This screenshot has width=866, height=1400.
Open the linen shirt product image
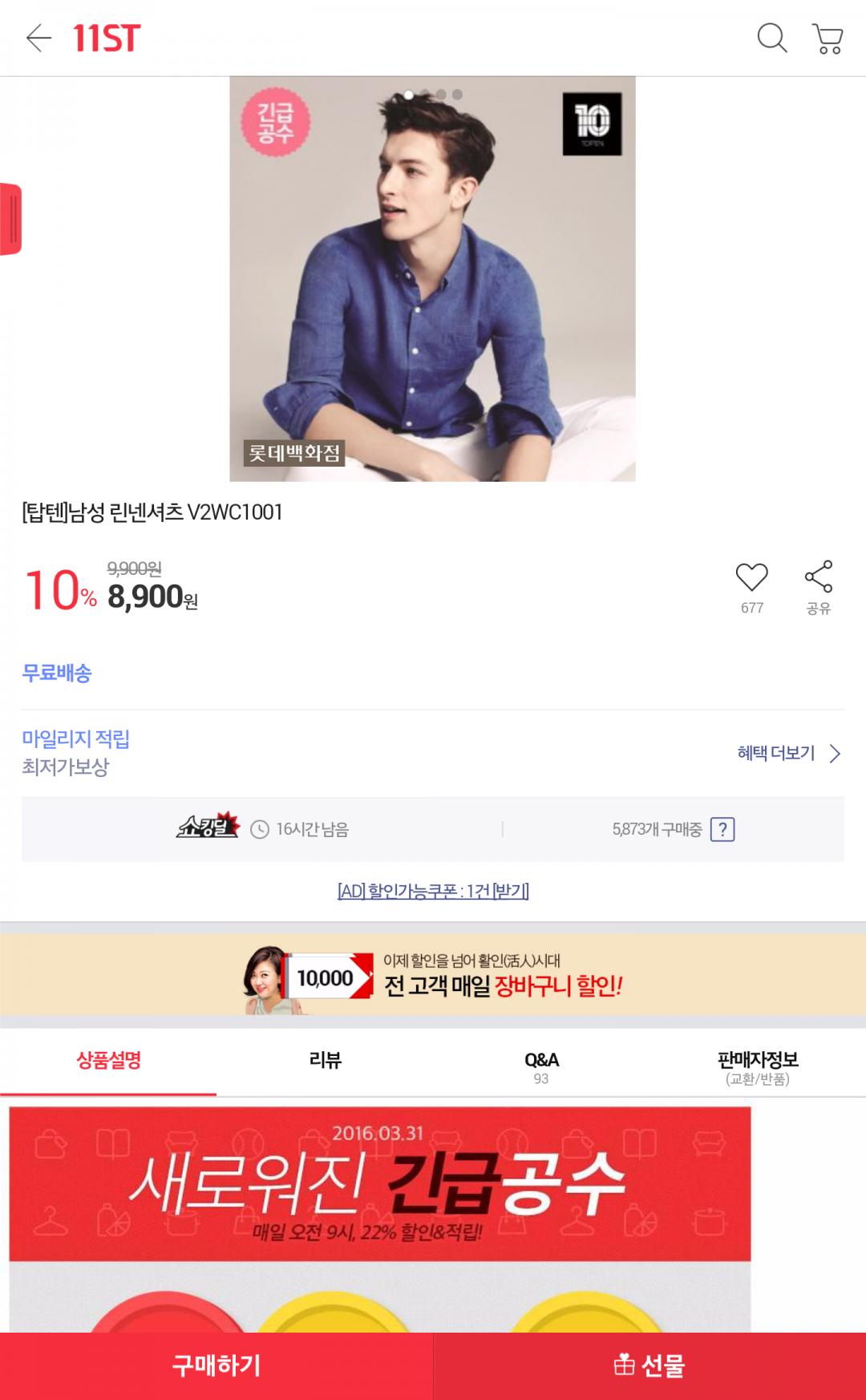tap(432, 279)
